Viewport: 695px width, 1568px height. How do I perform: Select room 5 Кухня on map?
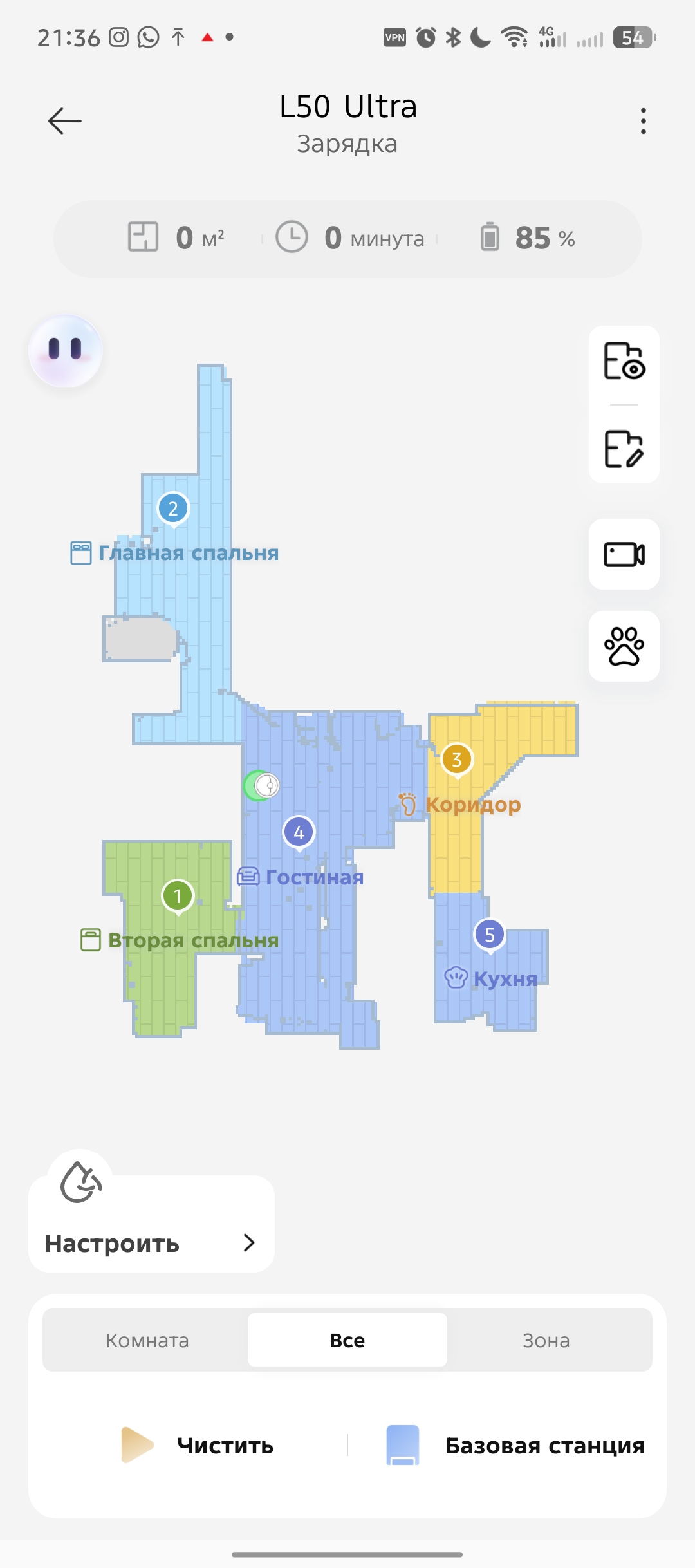(489, 935)
